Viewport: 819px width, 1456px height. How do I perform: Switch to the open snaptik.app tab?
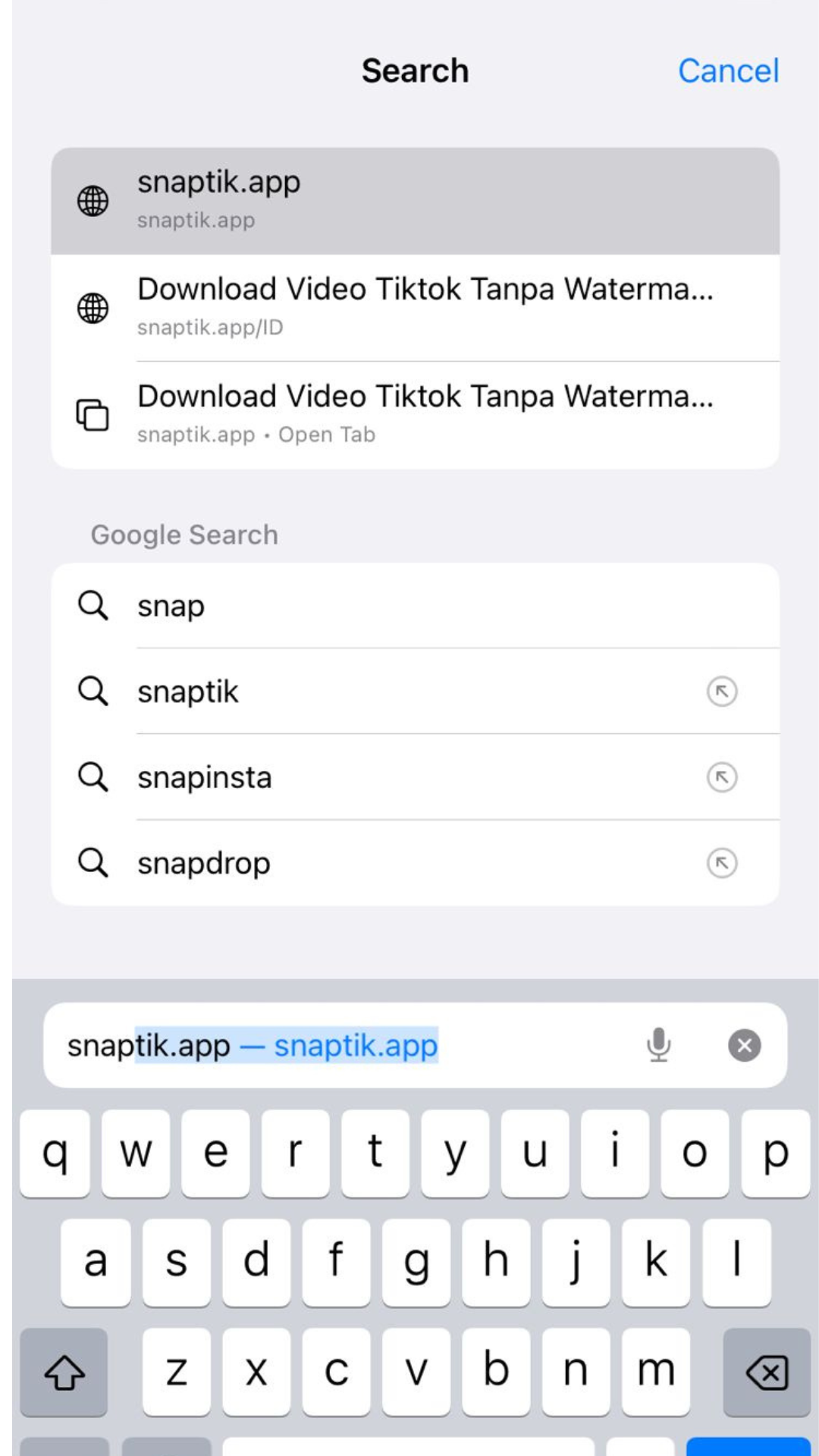[x=414, y=414]
